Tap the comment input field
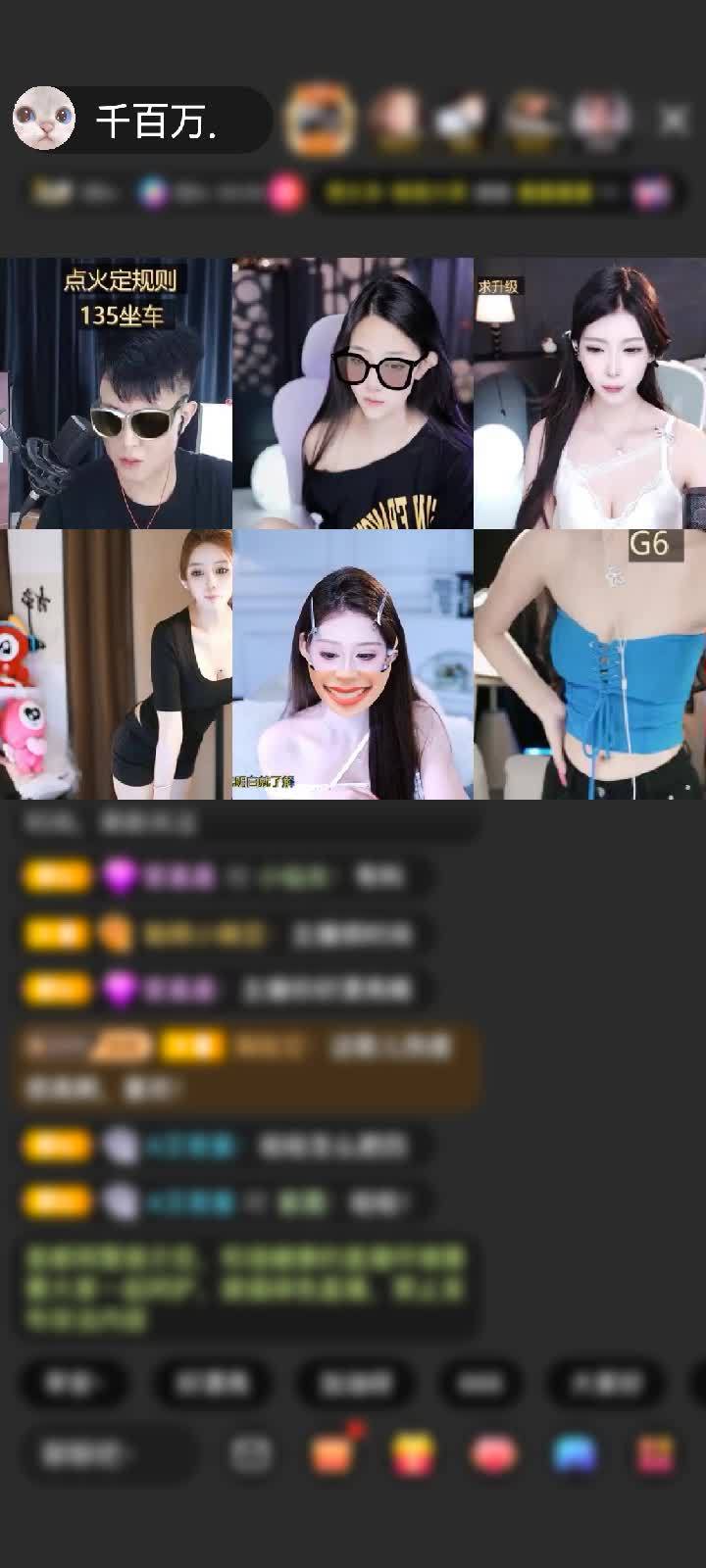706x1568 pixels. tap(108, 1455)
